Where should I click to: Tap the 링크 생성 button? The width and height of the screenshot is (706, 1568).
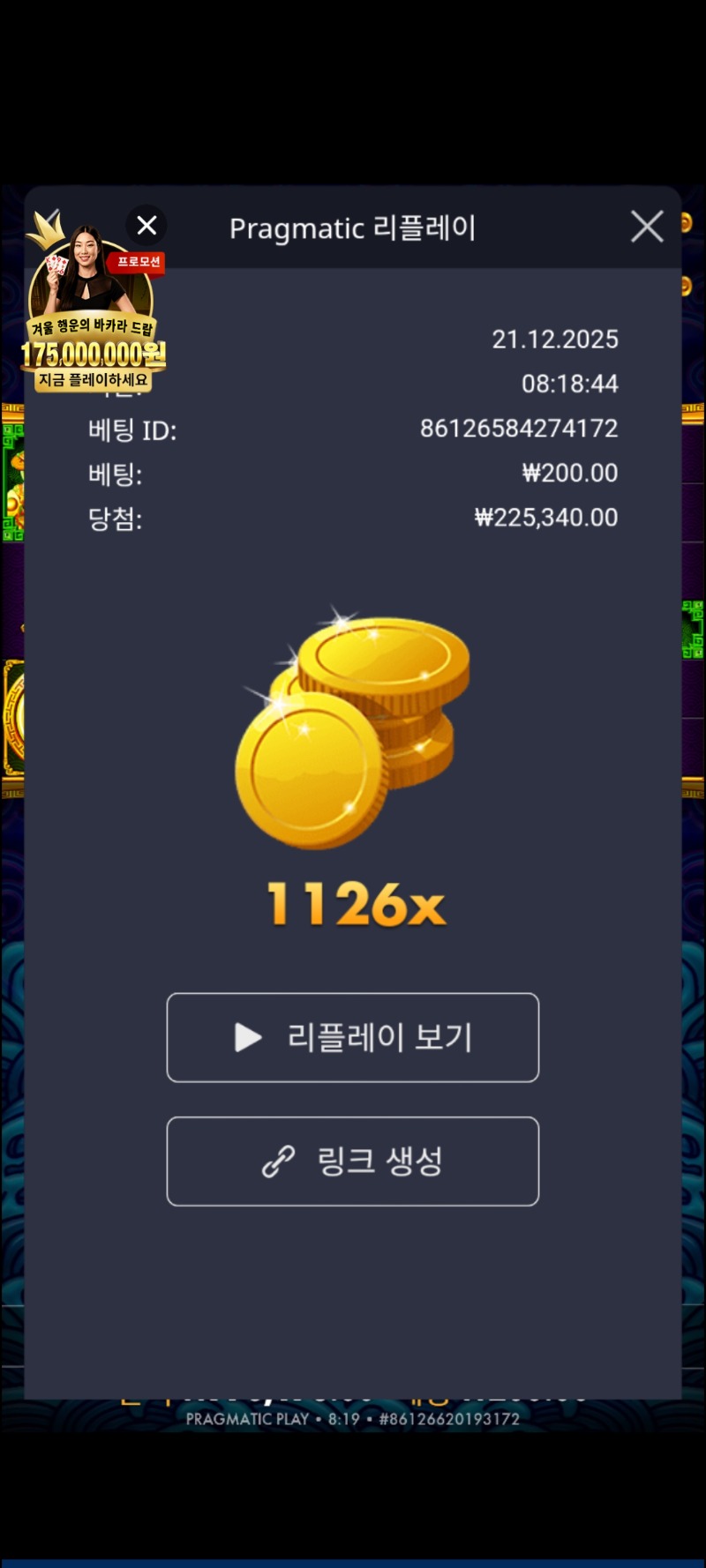353,1161
